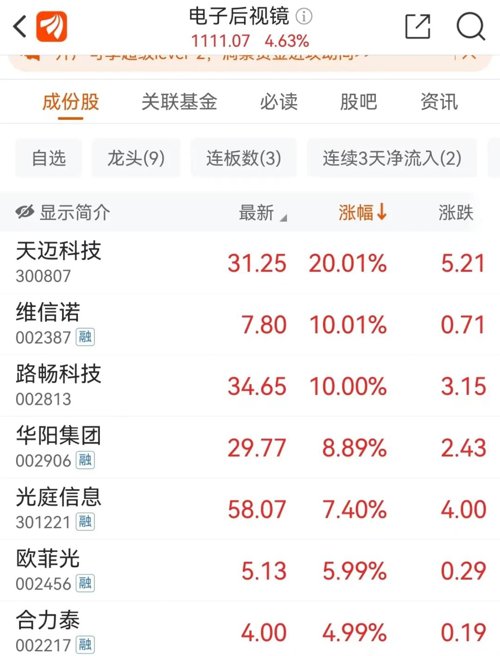Select the 连续3天净流入(2) chip
500x656 pixels.
[x=392, y=158]
